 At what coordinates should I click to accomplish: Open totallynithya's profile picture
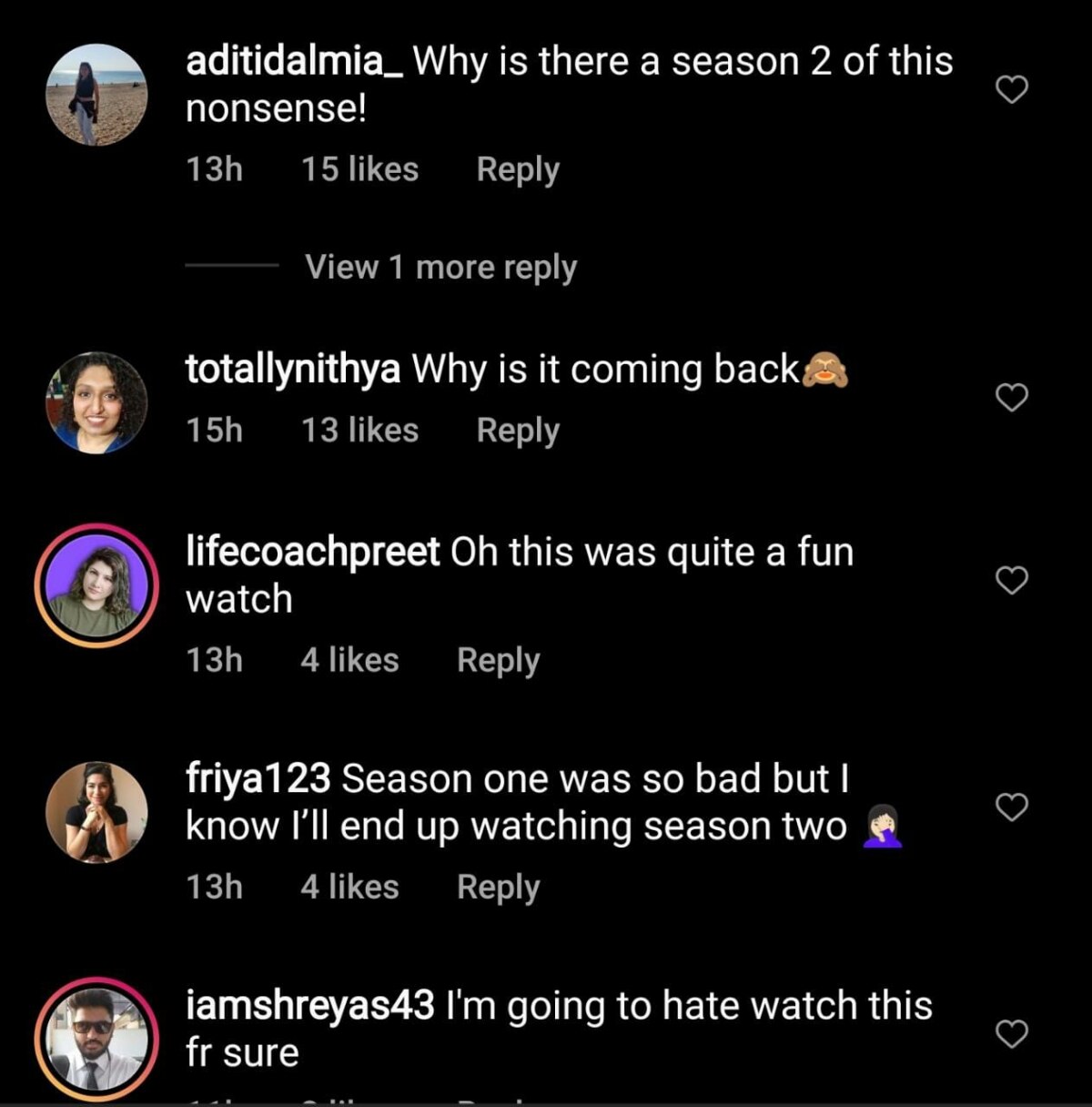pos(96,402)
